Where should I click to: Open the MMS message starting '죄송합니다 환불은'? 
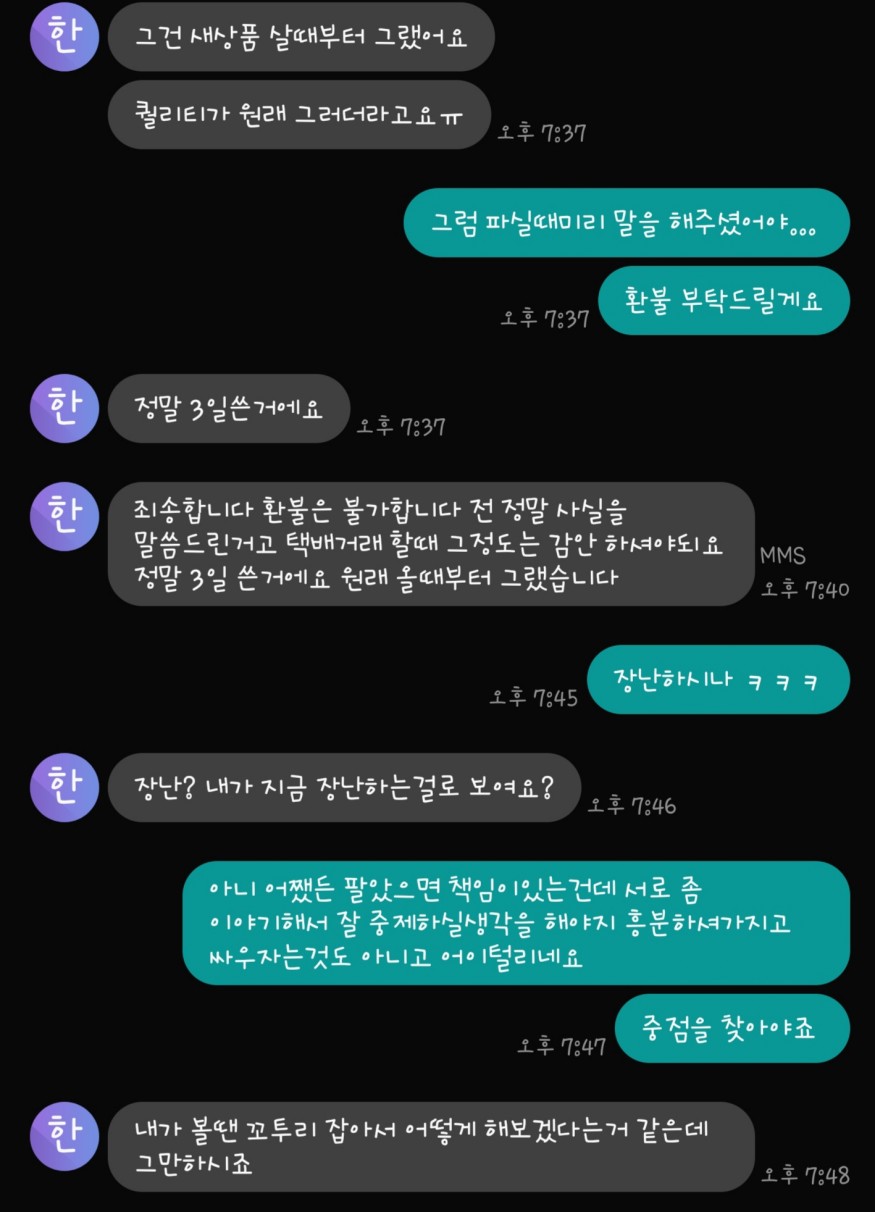pyautogui.click(x=430, y=544)
